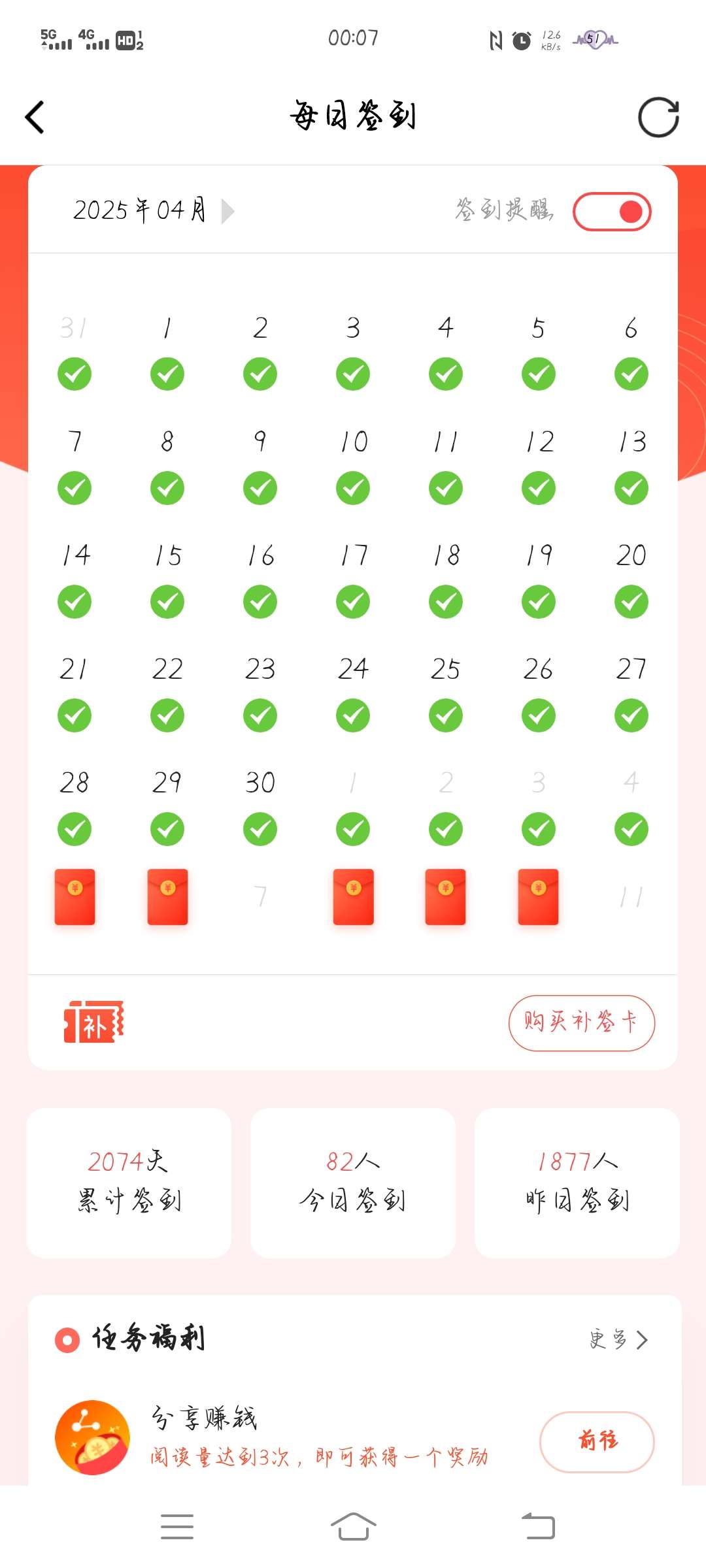
Task: Go to the phone home screen
Action: pyautogui.click(x=353, y=1527)
